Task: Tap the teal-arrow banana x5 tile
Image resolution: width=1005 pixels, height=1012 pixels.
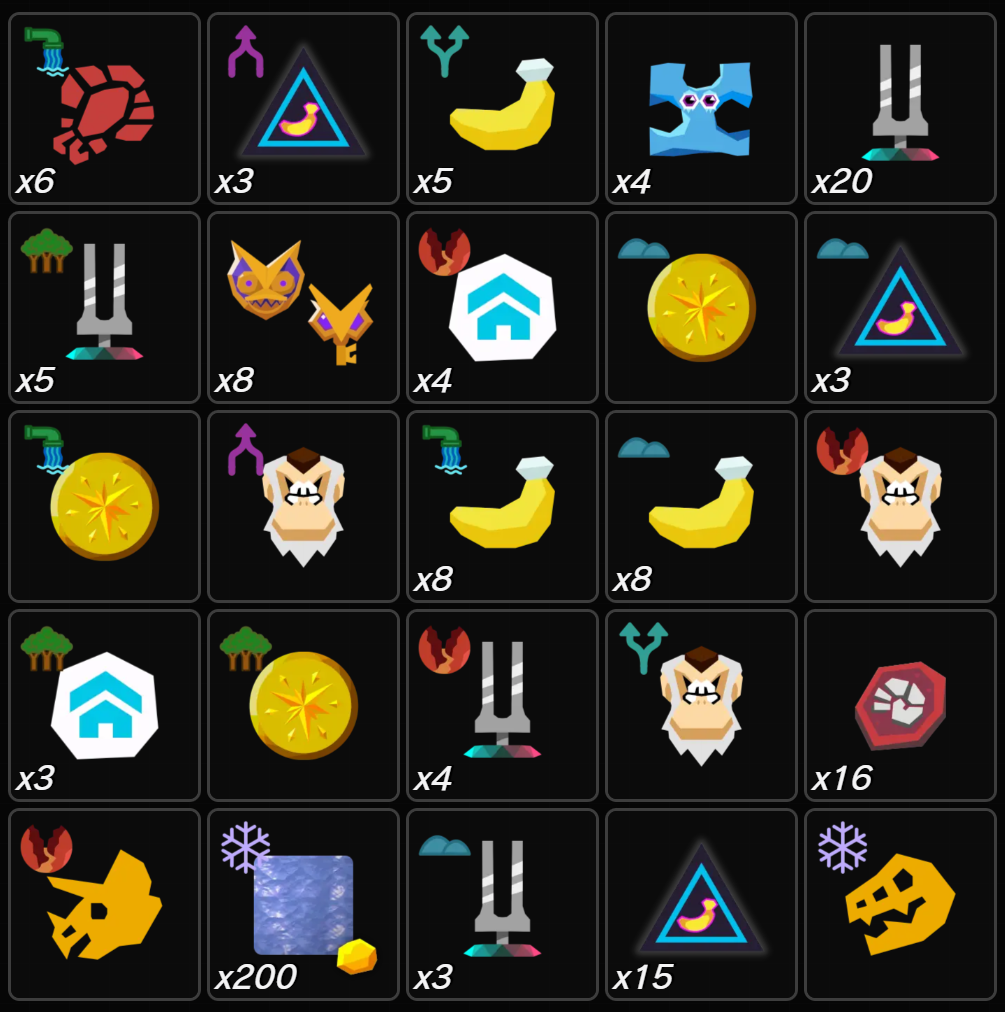Action: pos(502,108)
